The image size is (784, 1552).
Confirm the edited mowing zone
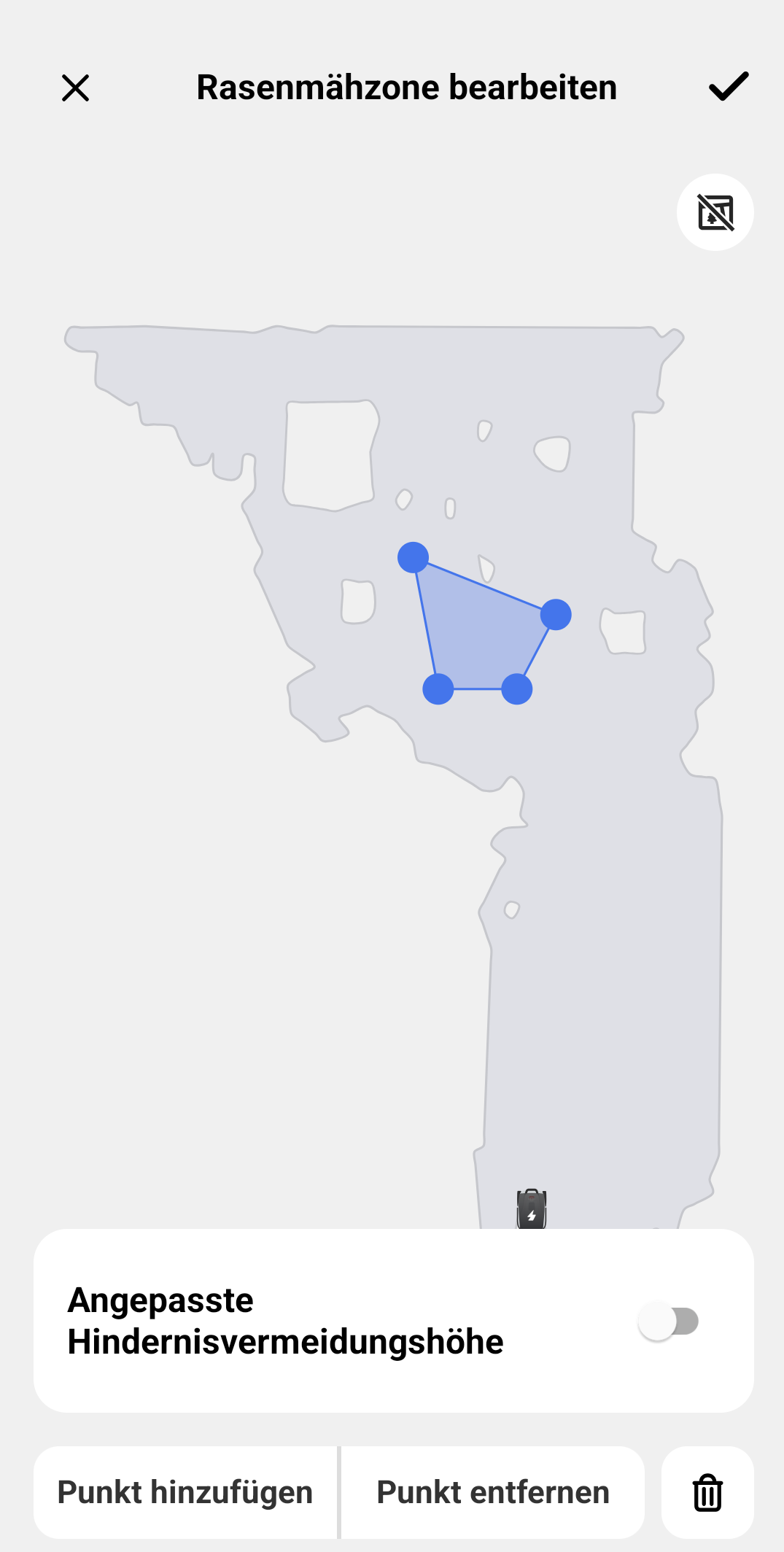[729, 87]
